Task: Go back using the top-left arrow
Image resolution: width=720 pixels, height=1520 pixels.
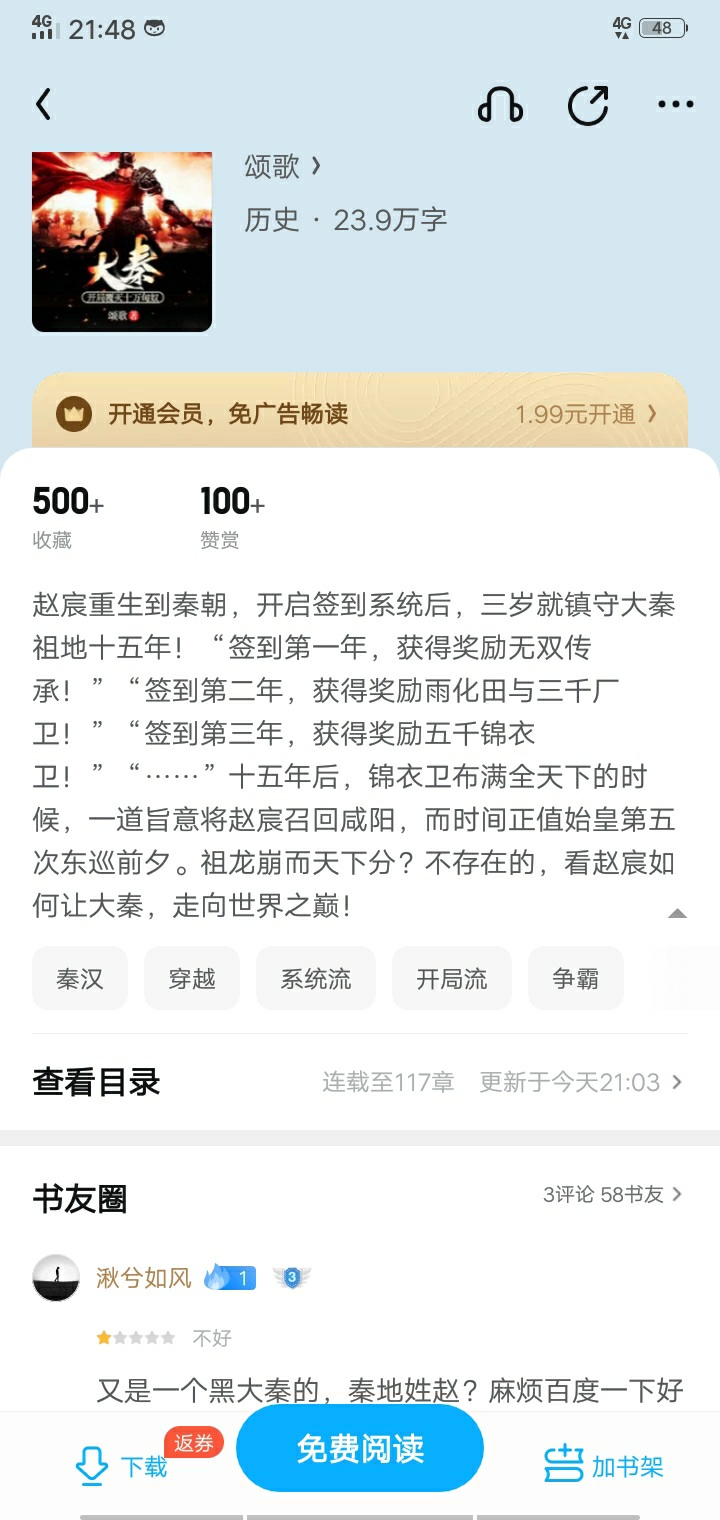Action: [43, 104]
